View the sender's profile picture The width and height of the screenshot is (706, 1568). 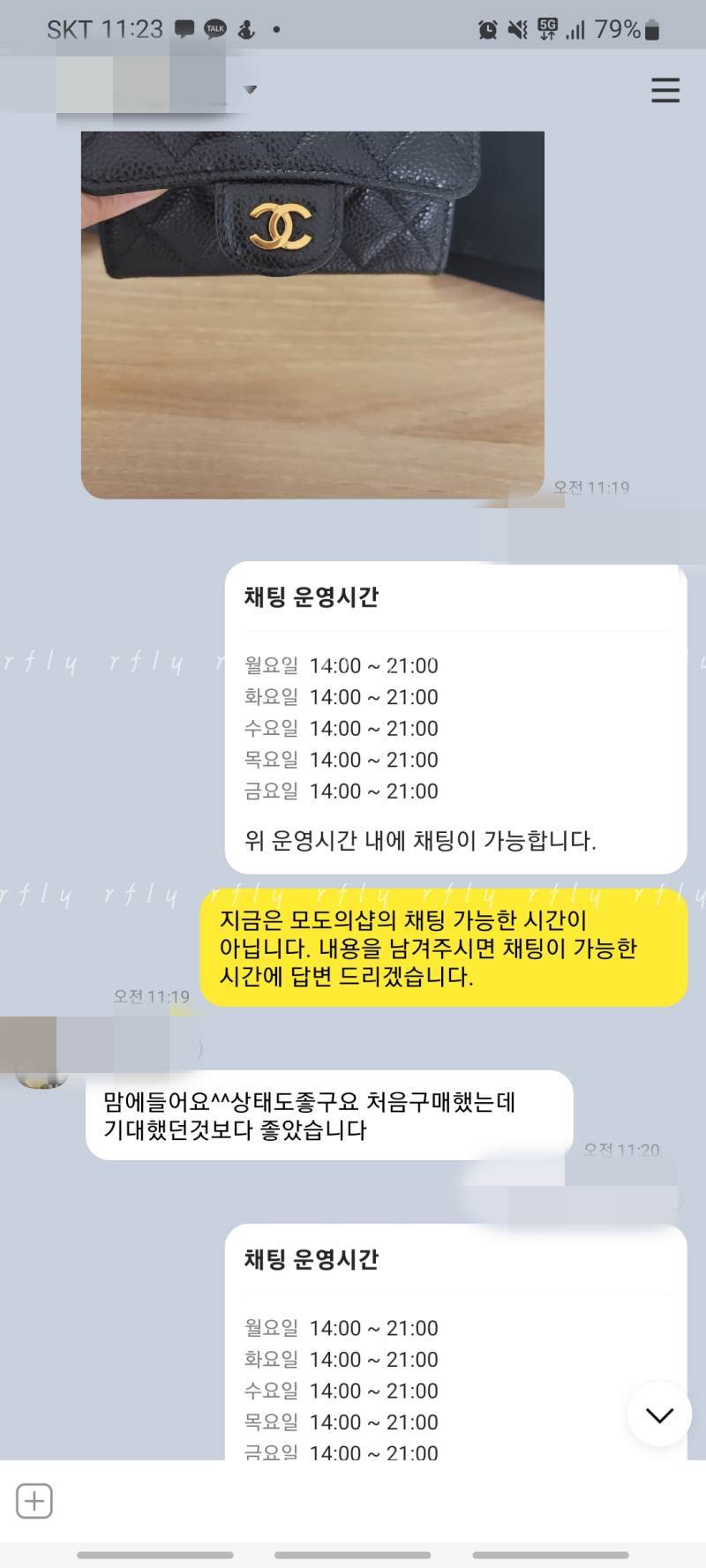(41, 1077)
